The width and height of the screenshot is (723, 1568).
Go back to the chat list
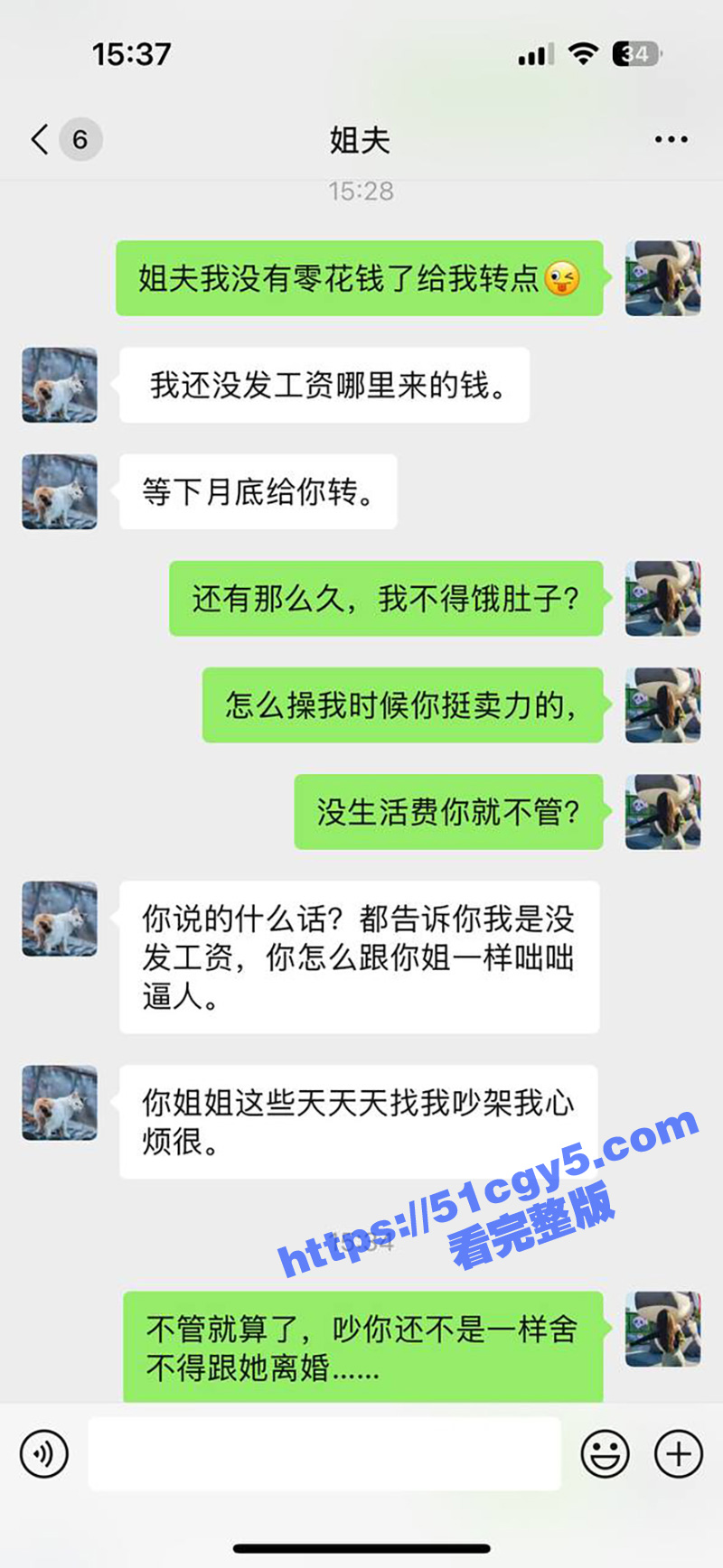tap(41, 140)
